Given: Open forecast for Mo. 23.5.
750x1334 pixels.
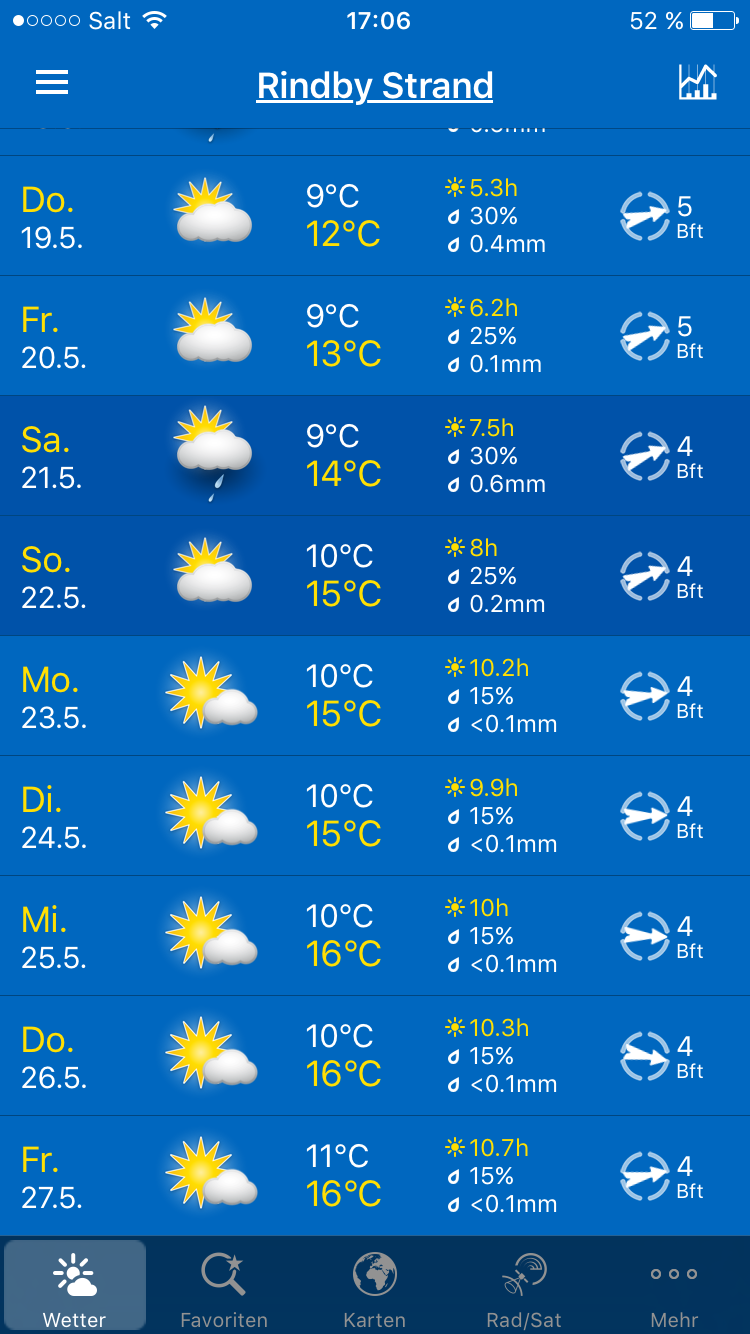Looking at the screenshot, I should pyautogui.click(x=375, y=696).
